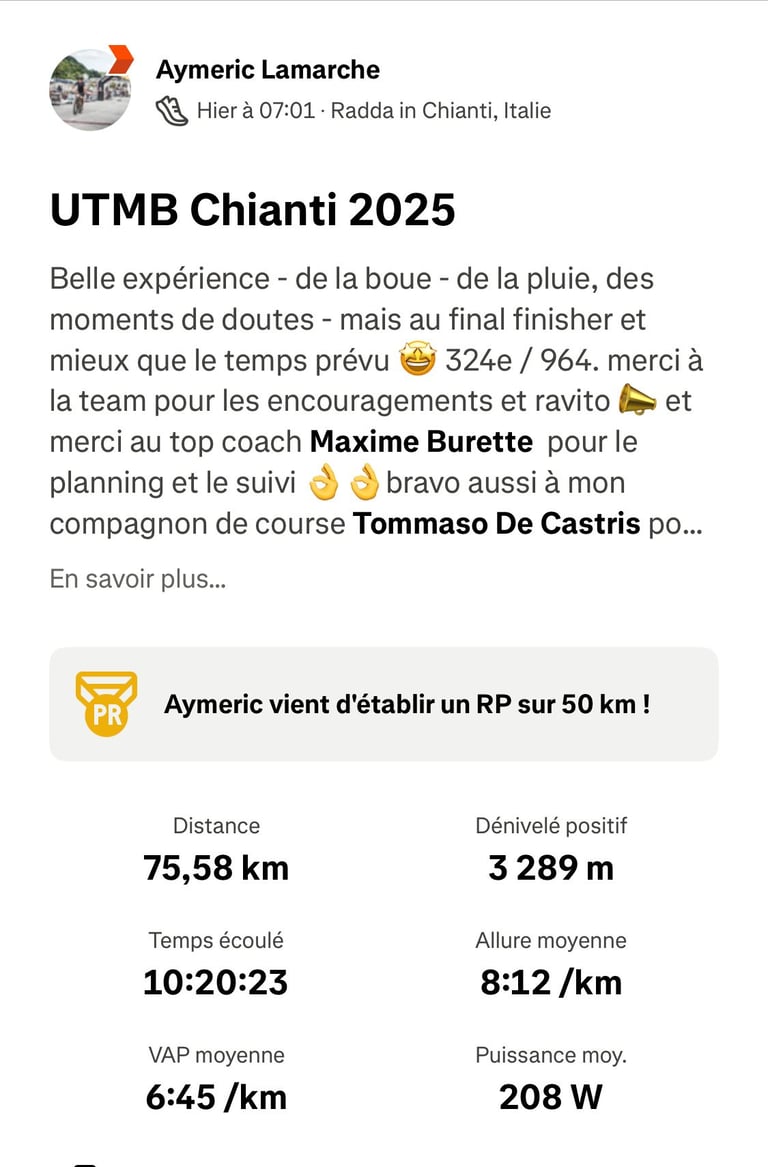Open Tommaso De Castris's mentioned profile
Image resolution: width=768 pixels, height=1167 pixels.
(497, 524)
